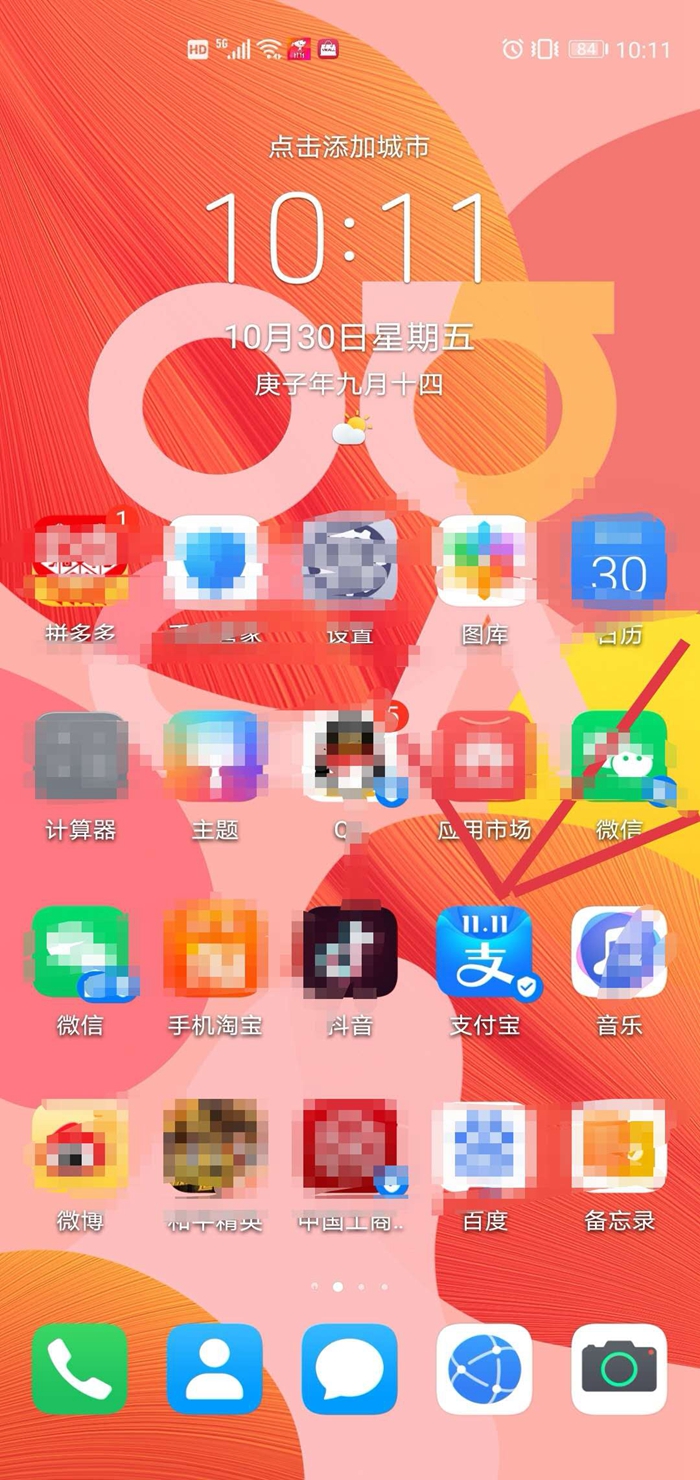Open the Pinduoduo app (拼多多)
Image resolution: width=700 pixels, height=1480 pixels.
click(x=80, y=562)
